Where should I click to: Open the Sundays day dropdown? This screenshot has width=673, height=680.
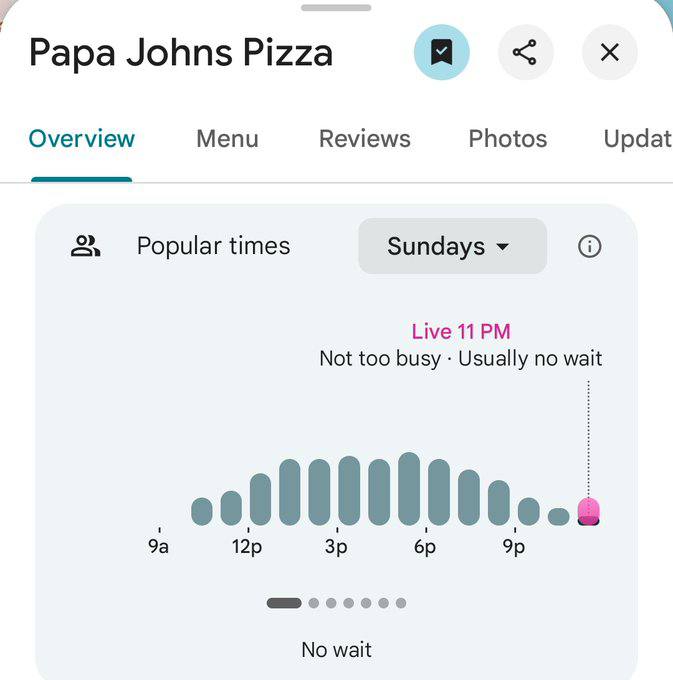[x=452, y=246]
